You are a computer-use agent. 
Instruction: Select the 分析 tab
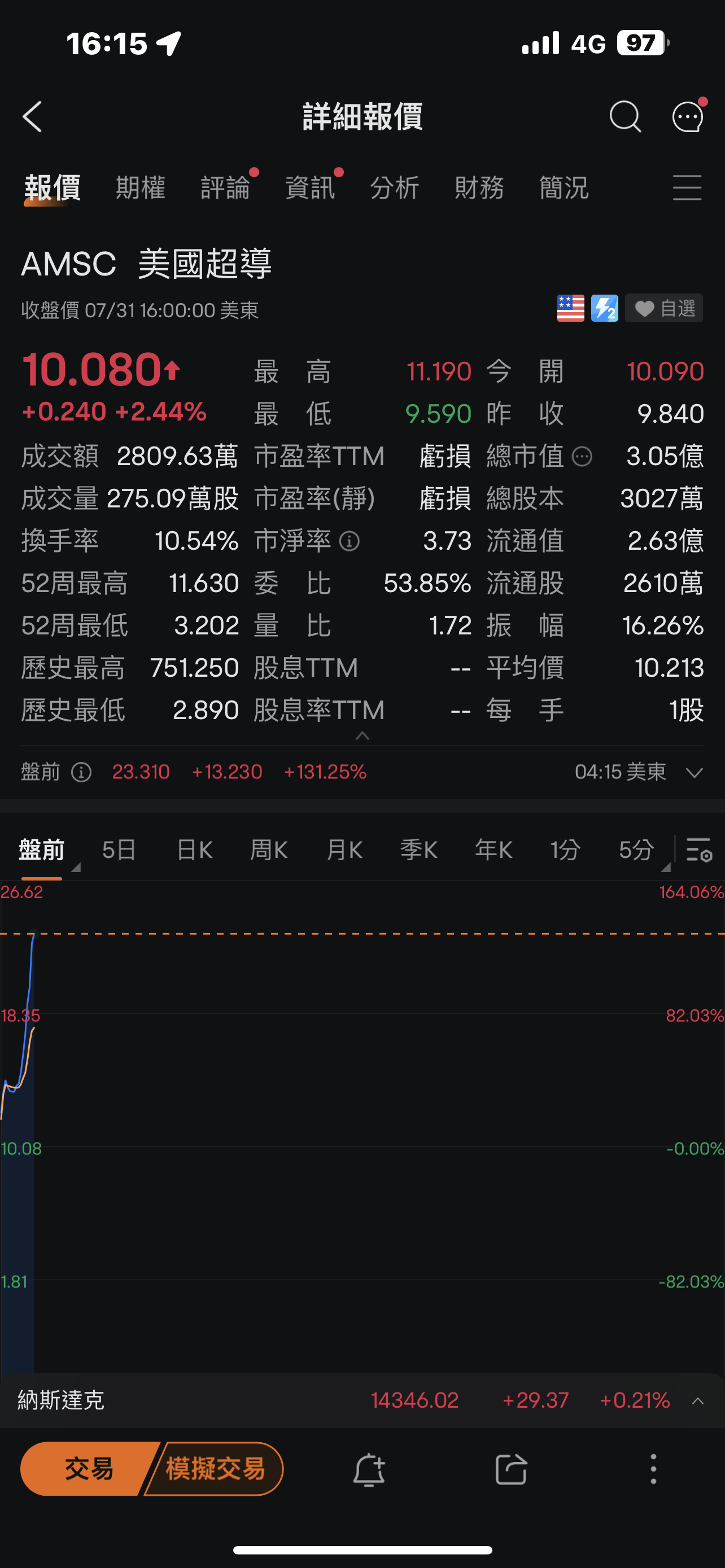(x=395, y=187)
